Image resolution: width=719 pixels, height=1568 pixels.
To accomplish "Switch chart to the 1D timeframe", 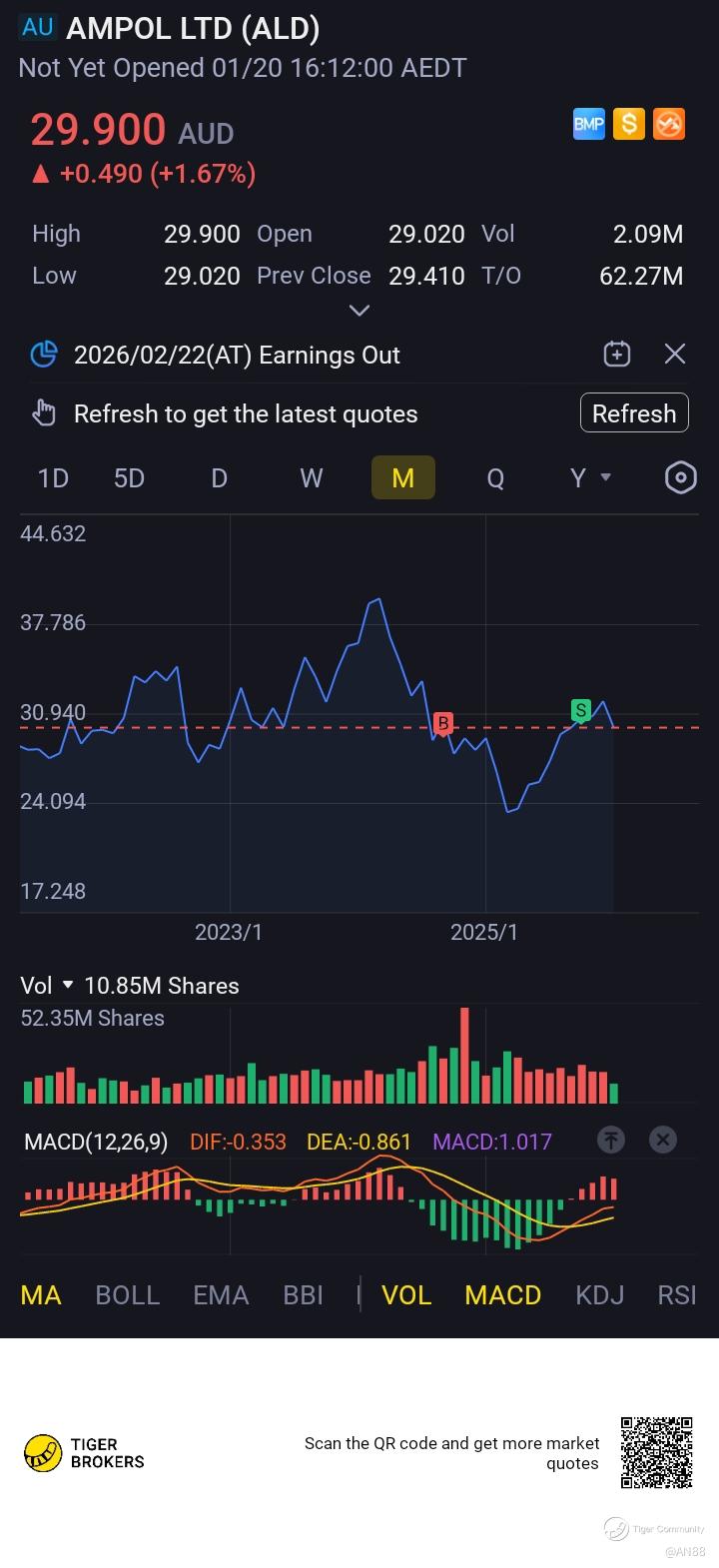I will click(x=53, y=478).
